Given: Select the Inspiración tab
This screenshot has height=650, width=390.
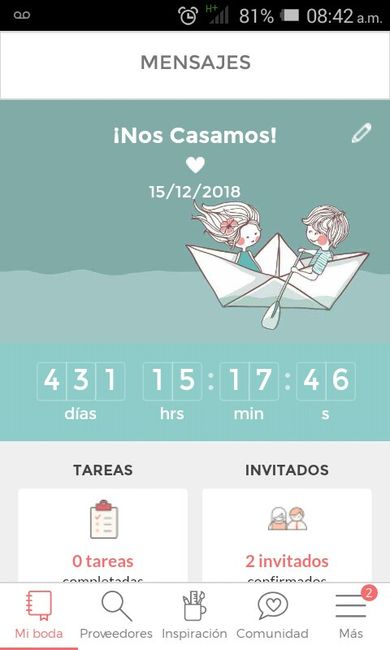Looking at the screenshot, I should tap(194, 616).
